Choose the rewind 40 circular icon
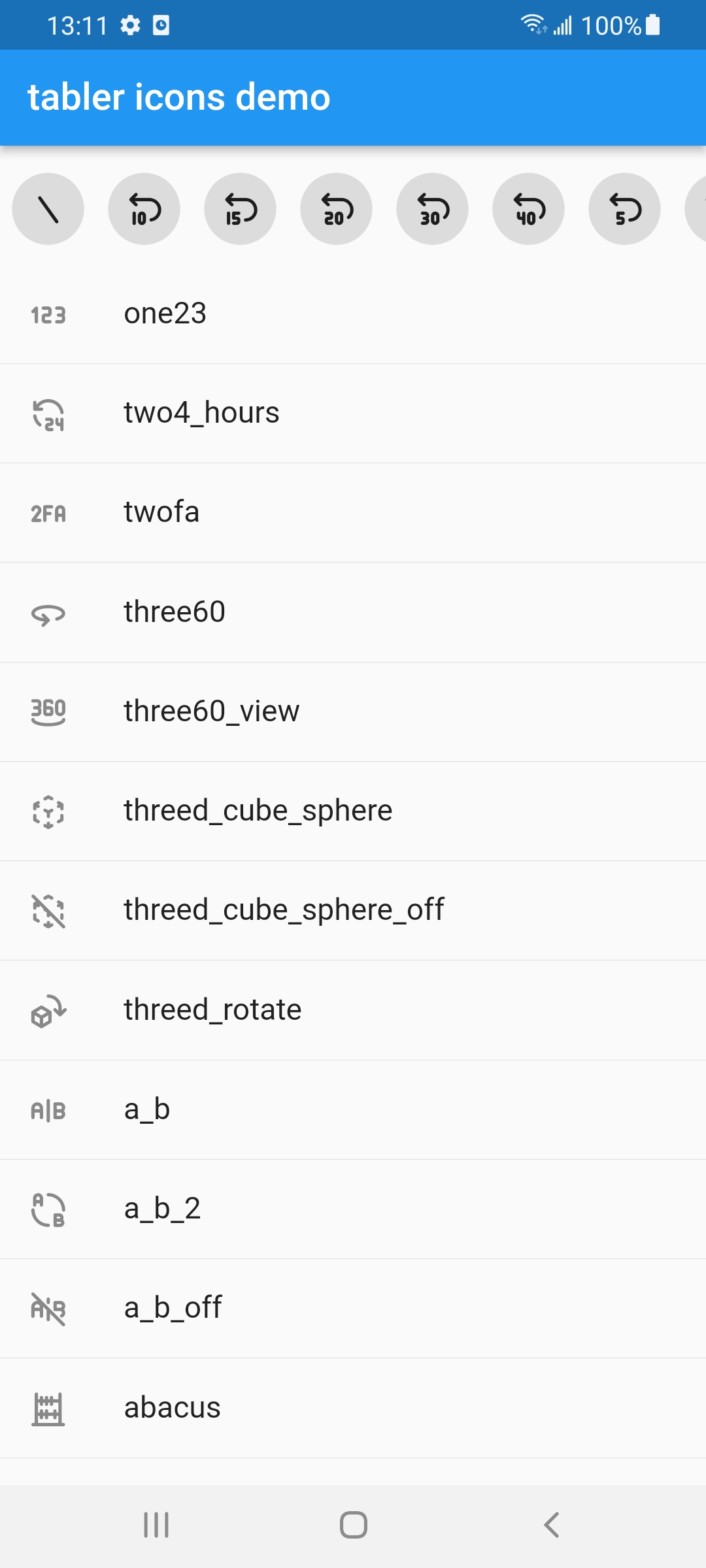 point(528,209)
